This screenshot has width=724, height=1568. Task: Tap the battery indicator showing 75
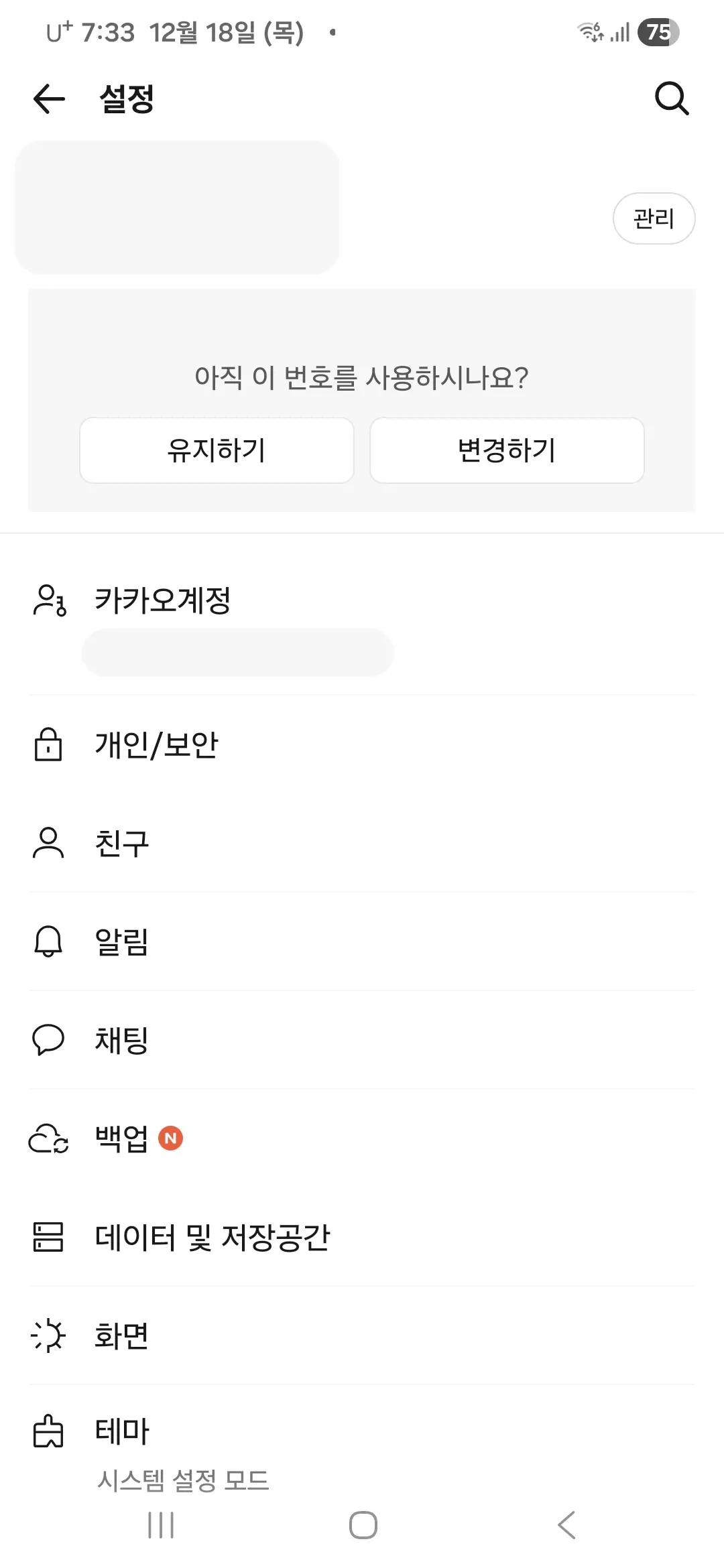point(659,31)
